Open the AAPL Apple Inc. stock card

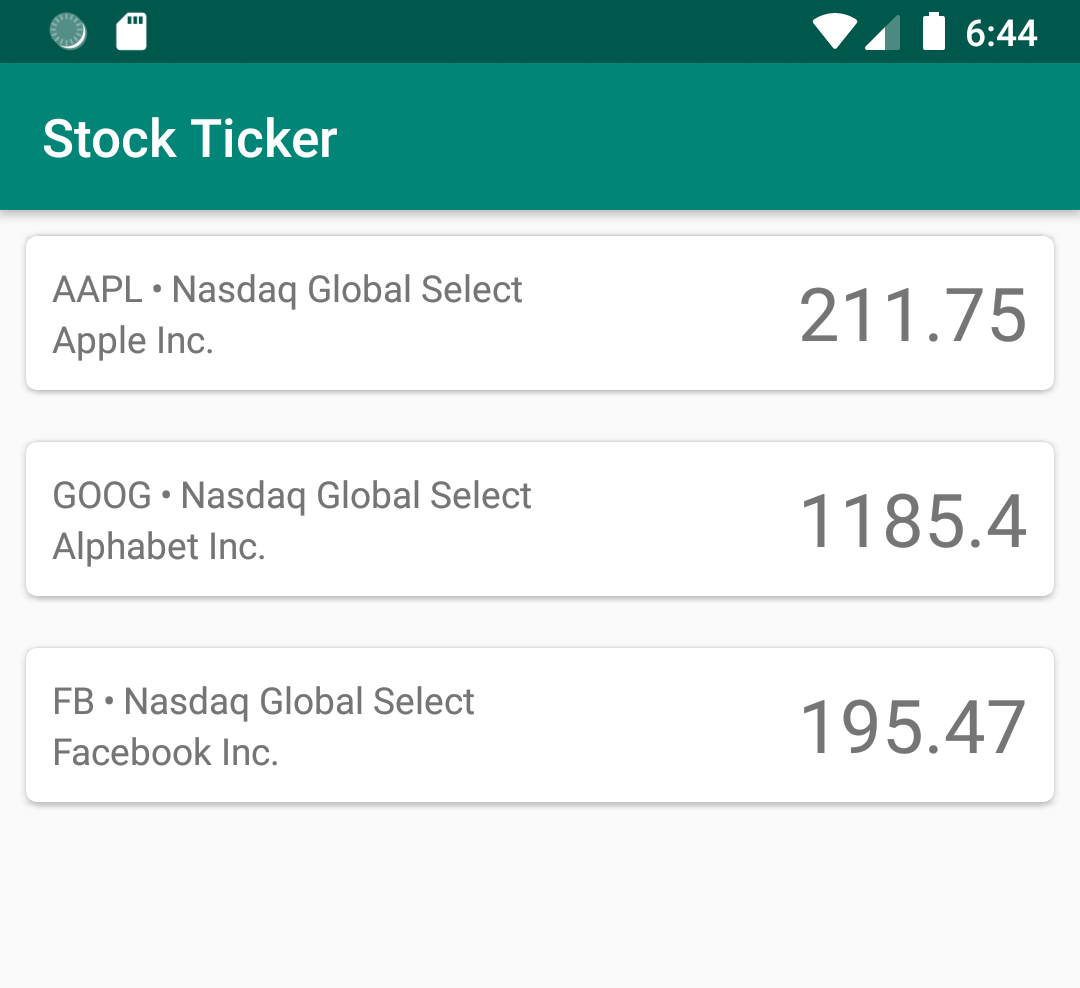point(540,313)
